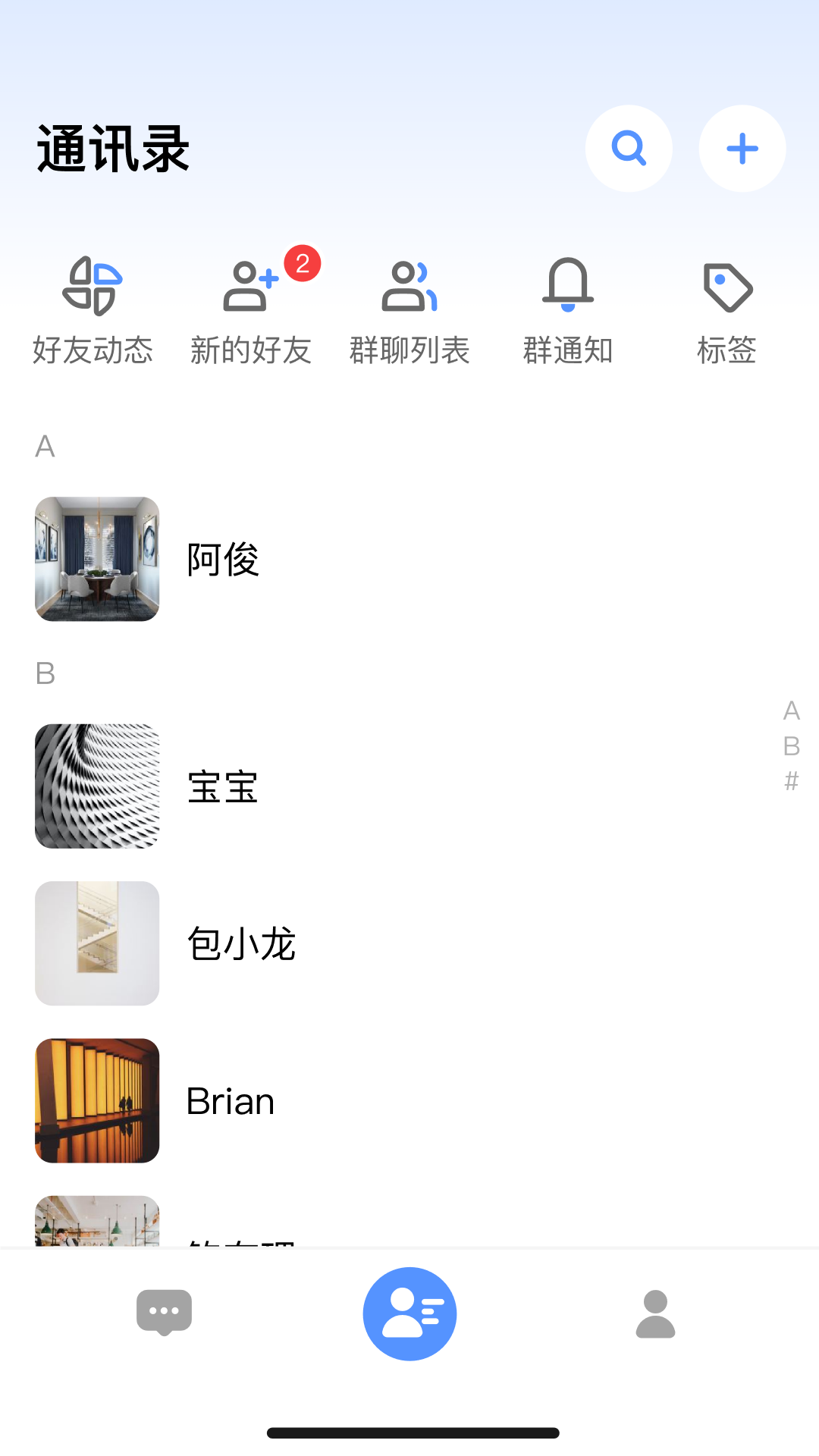Switch to the contacts tab

click(409, 1313)
